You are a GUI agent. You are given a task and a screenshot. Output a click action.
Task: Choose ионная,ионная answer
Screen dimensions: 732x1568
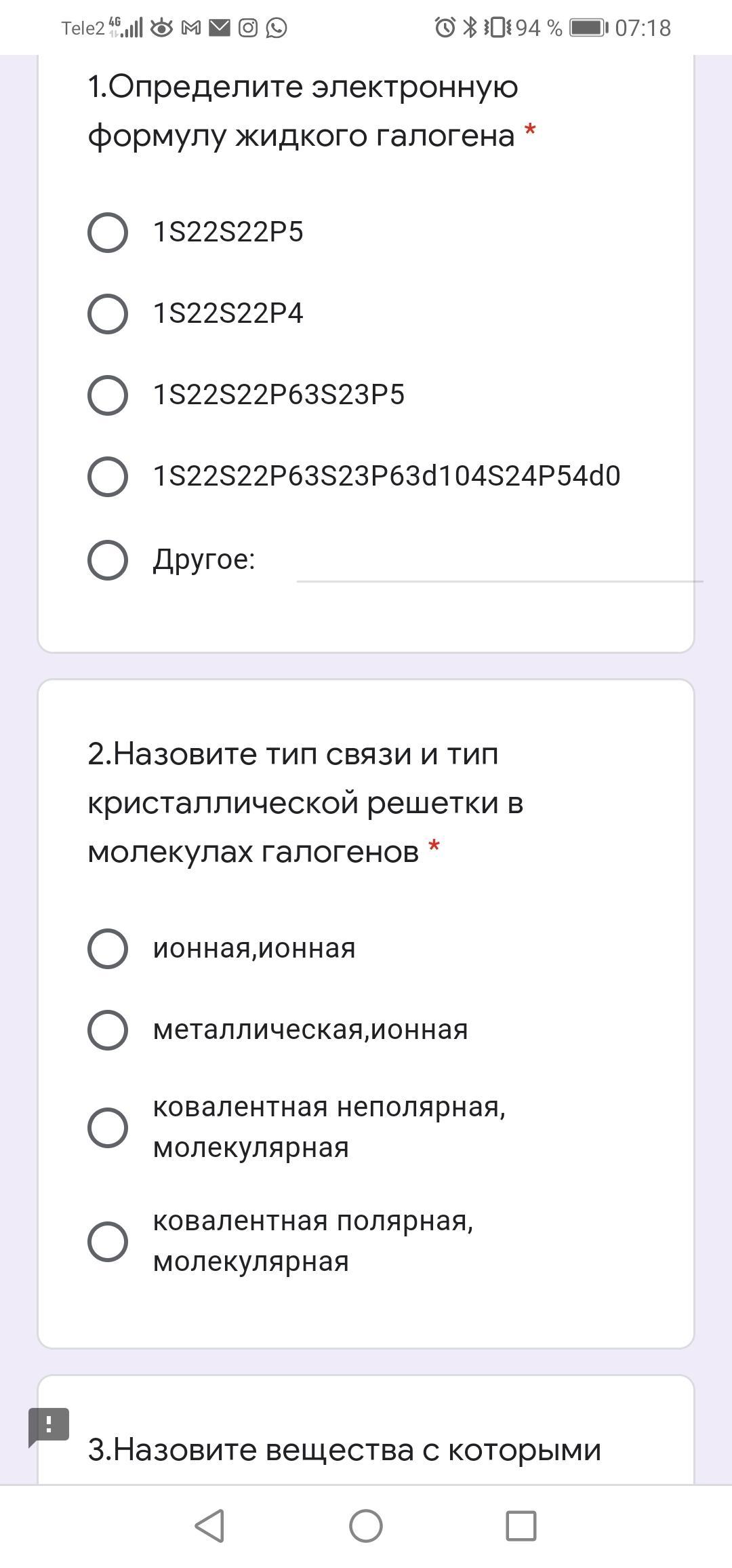click(108, 948)
